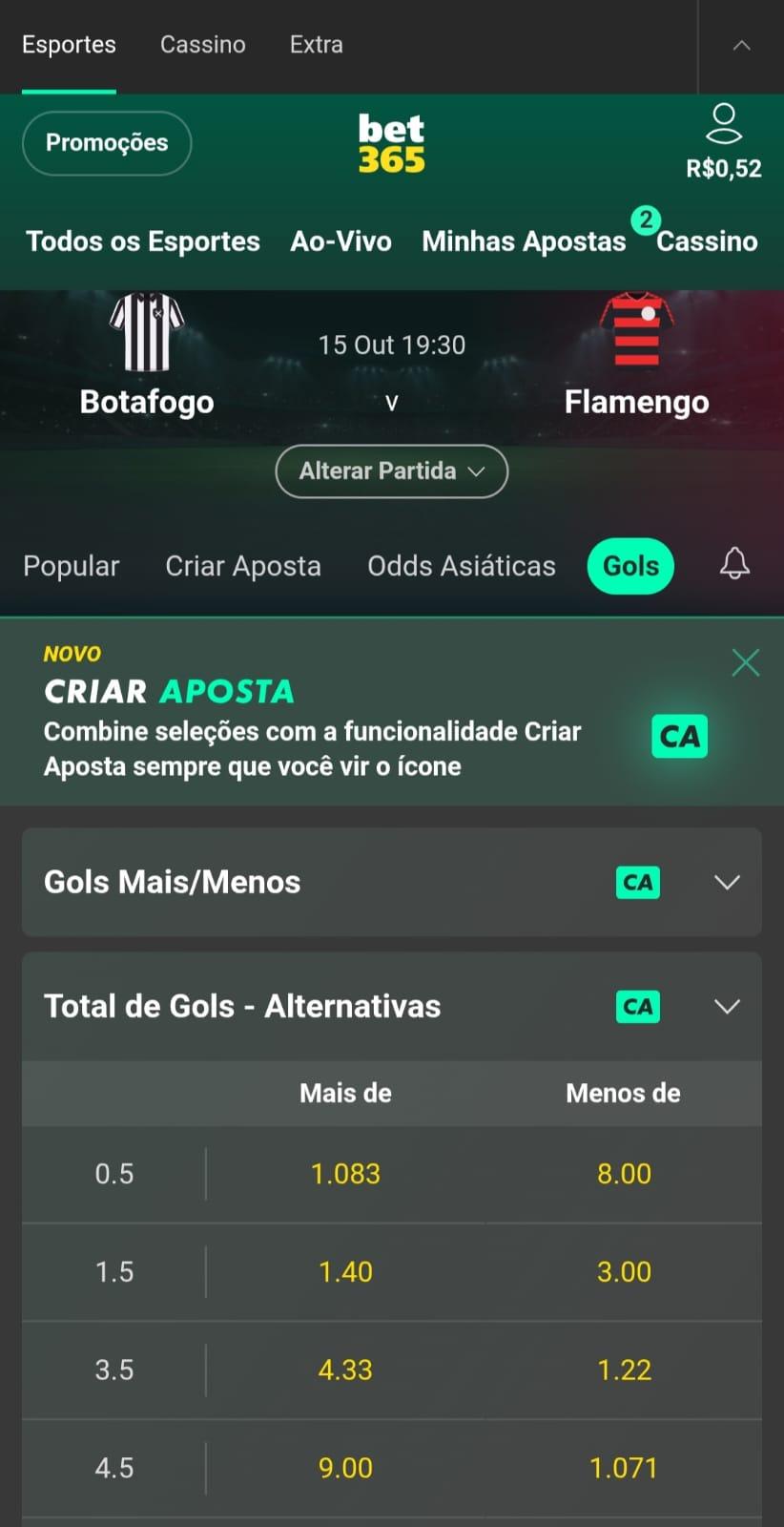Click the CA icon in the Criar Aposta banner

(679, 736)
